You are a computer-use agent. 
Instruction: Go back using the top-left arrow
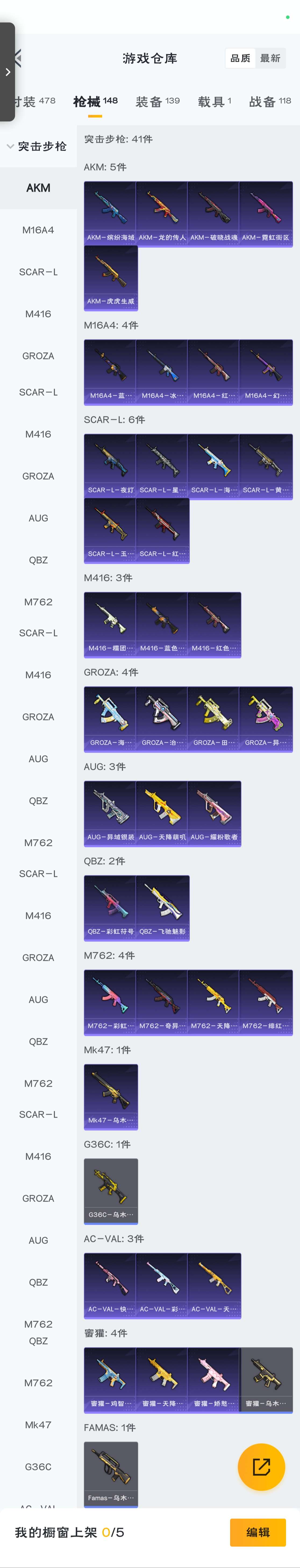[x=18, y=58]
